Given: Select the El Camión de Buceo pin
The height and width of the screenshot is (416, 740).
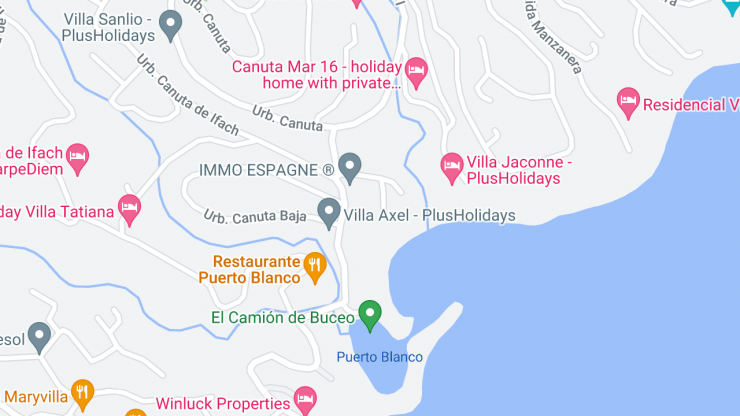Looking at the screenshot, I should [x=370, y=314].
